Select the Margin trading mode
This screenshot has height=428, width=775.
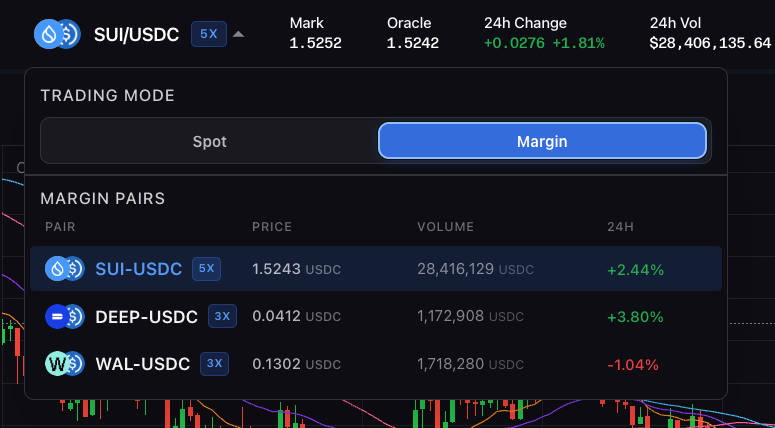coord(542,141)
